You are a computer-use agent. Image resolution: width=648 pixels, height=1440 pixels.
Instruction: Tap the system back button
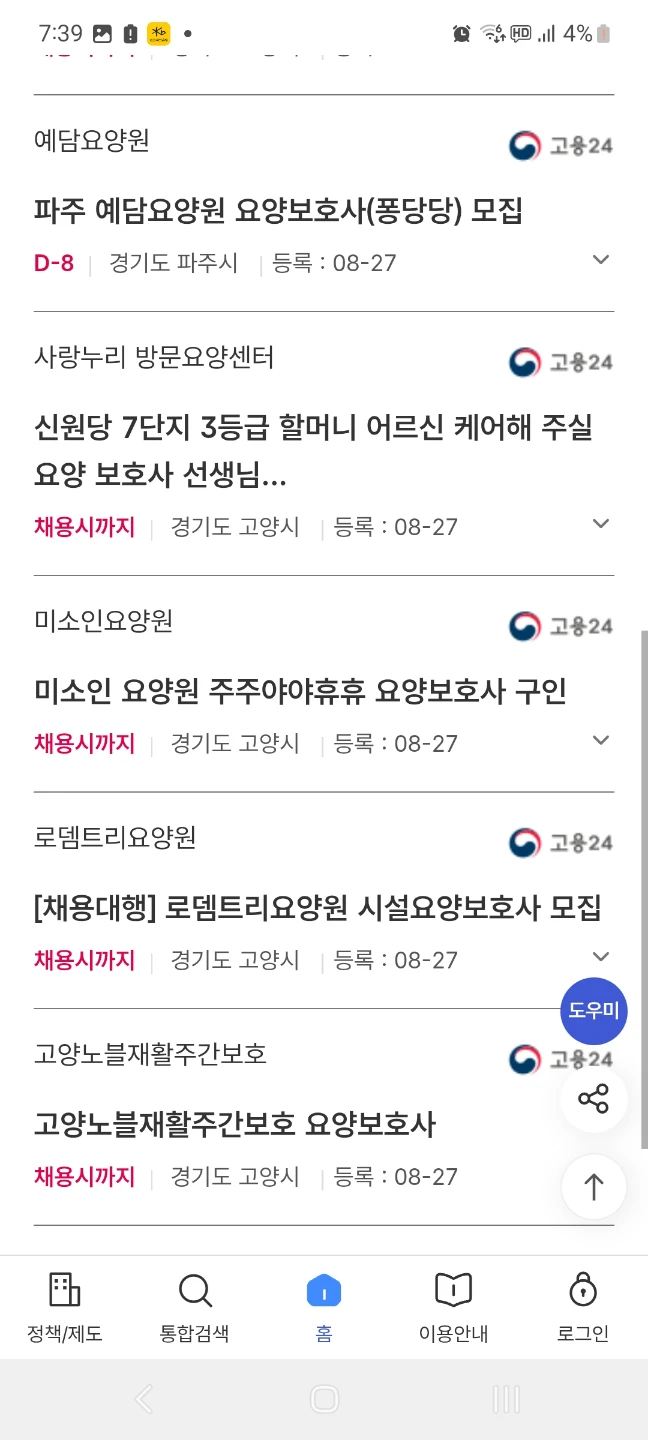[144, 1398]
